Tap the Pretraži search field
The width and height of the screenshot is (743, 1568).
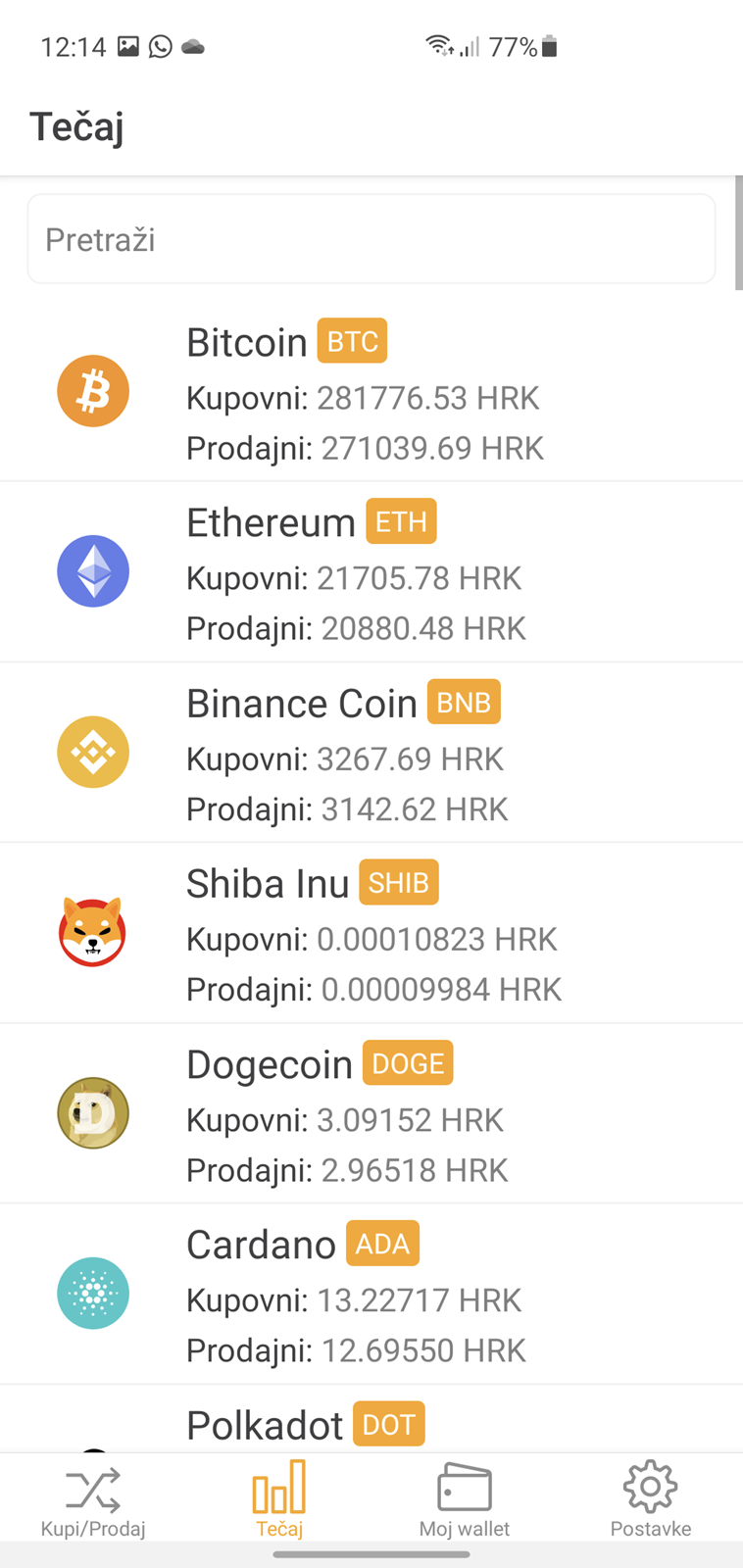(x=371, y=239)
